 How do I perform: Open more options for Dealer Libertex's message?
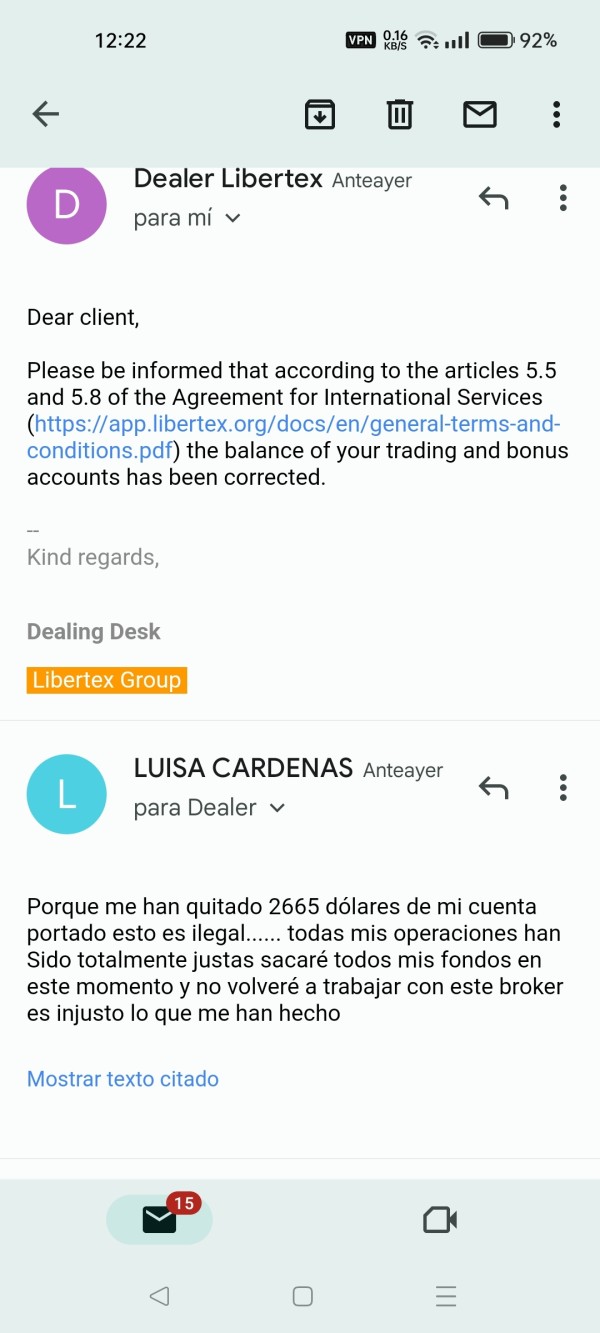tap(563, 198)
